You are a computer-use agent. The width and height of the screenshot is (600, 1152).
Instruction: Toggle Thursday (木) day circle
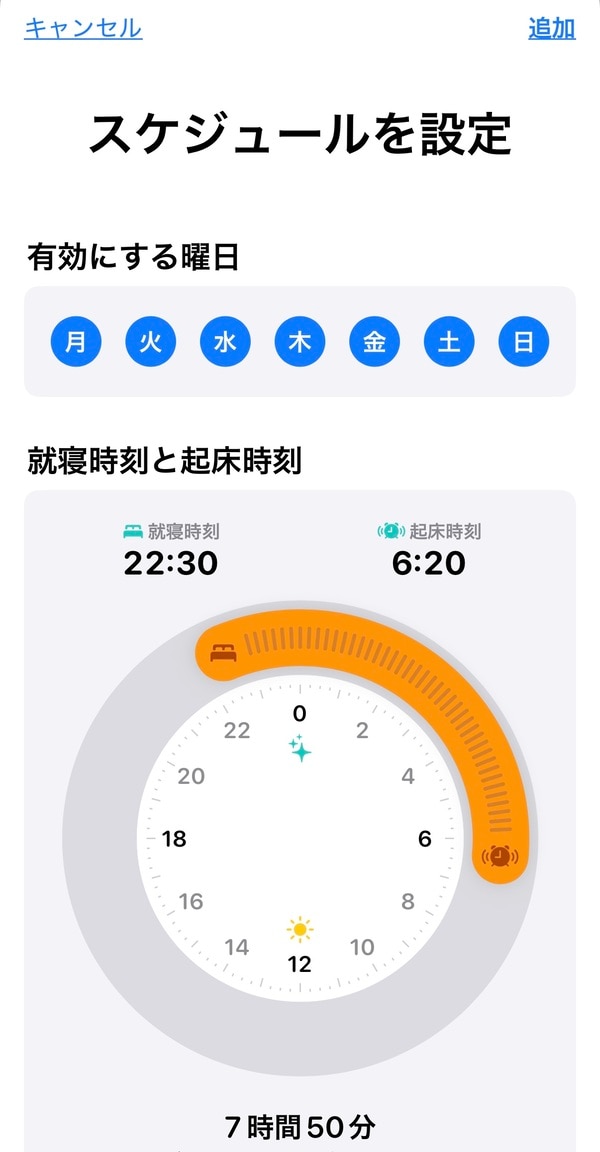click(300, 343)
